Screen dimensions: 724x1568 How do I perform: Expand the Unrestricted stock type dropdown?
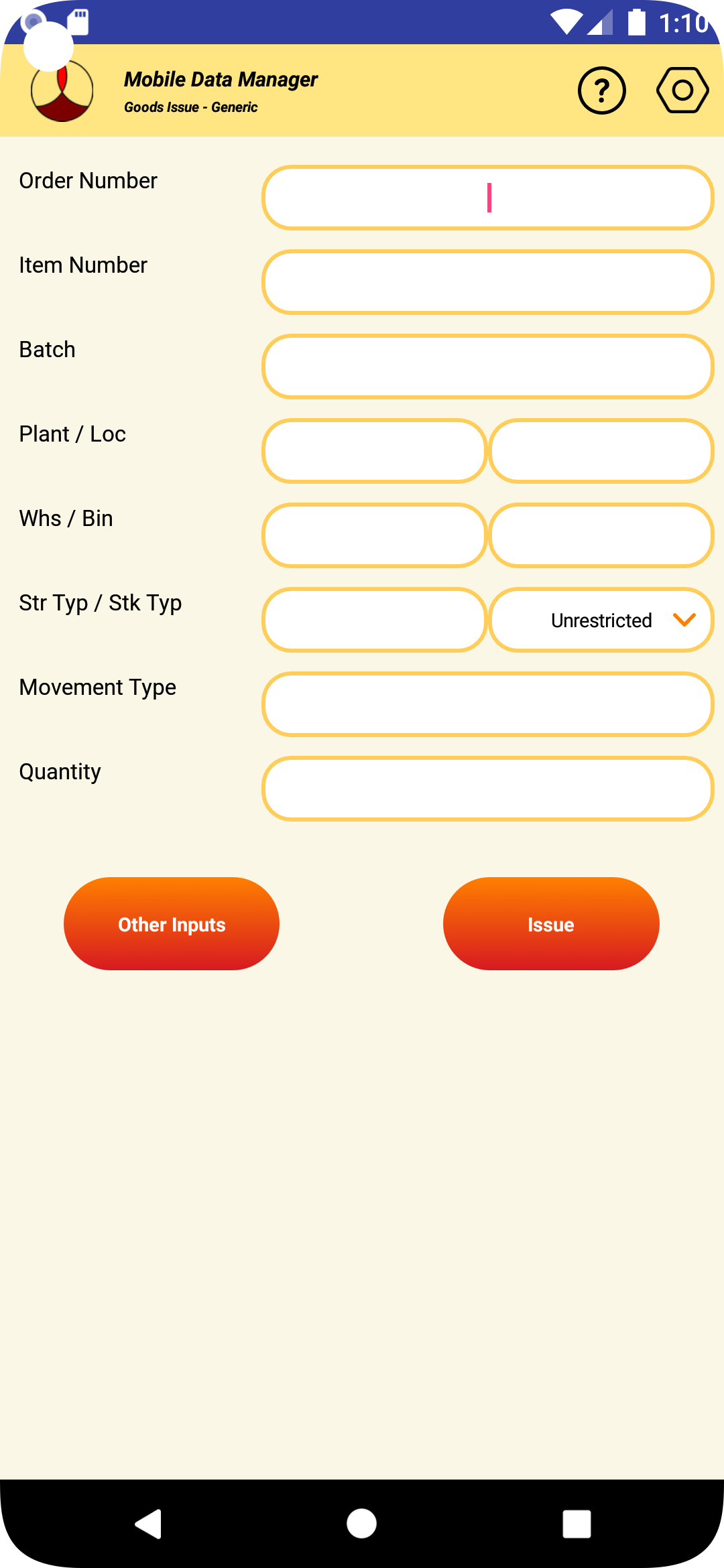601,620
